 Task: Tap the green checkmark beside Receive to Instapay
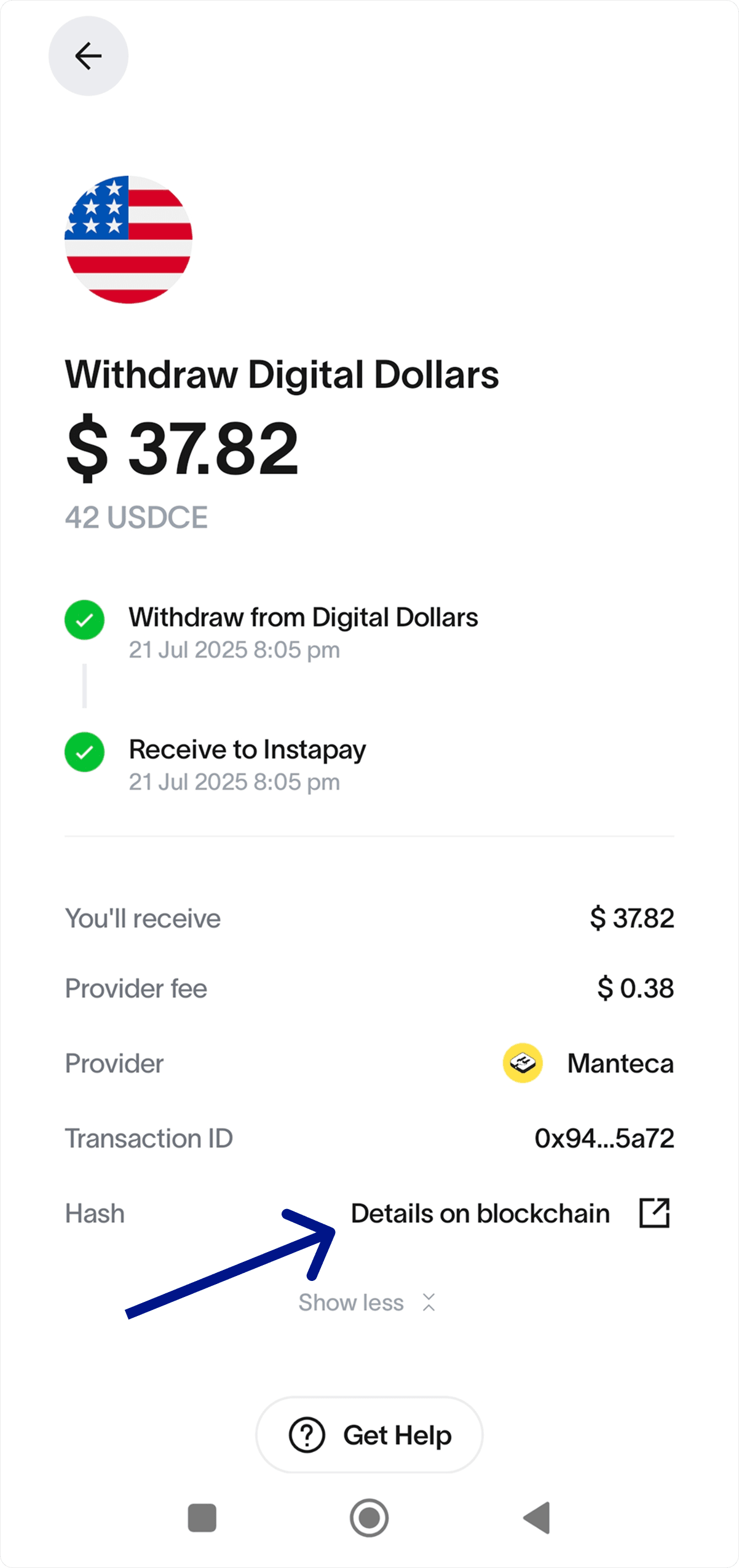[x=84, y=752]
